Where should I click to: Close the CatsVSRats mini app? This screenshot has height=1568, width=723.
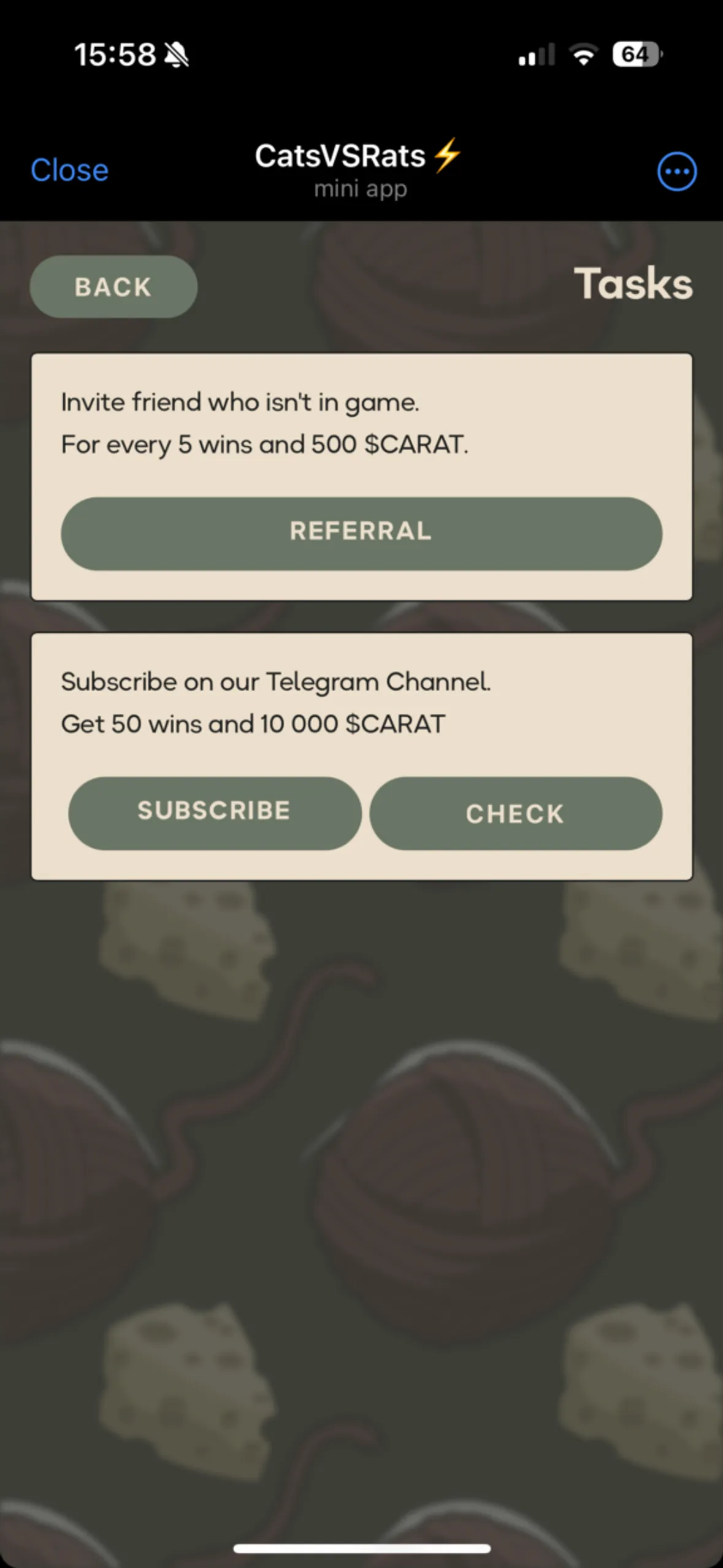click(x=69, y=170)
